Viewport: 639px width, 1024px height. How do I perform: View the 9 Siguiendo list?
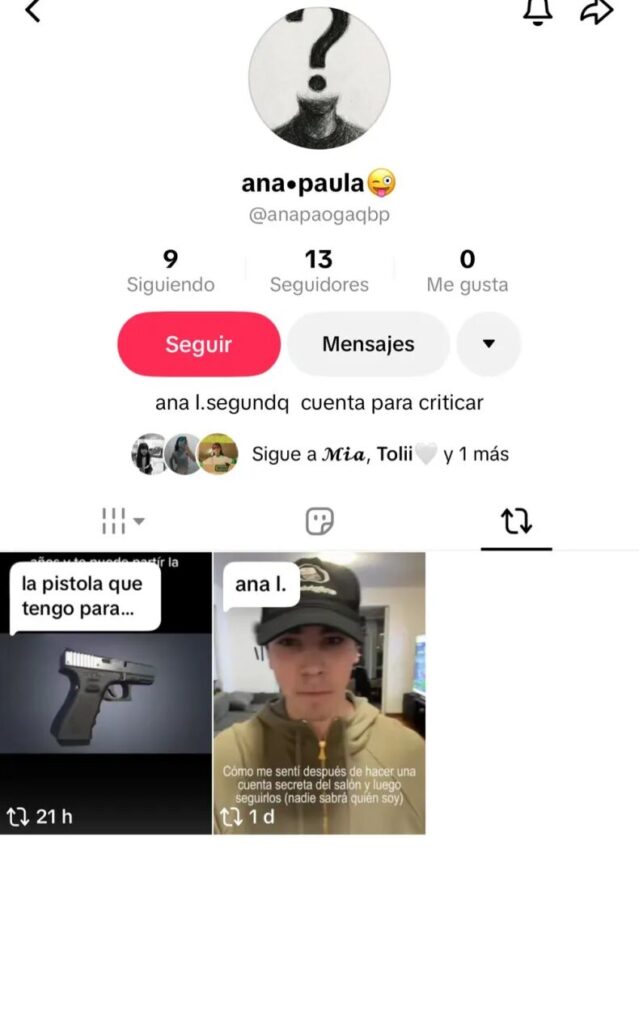170,271
